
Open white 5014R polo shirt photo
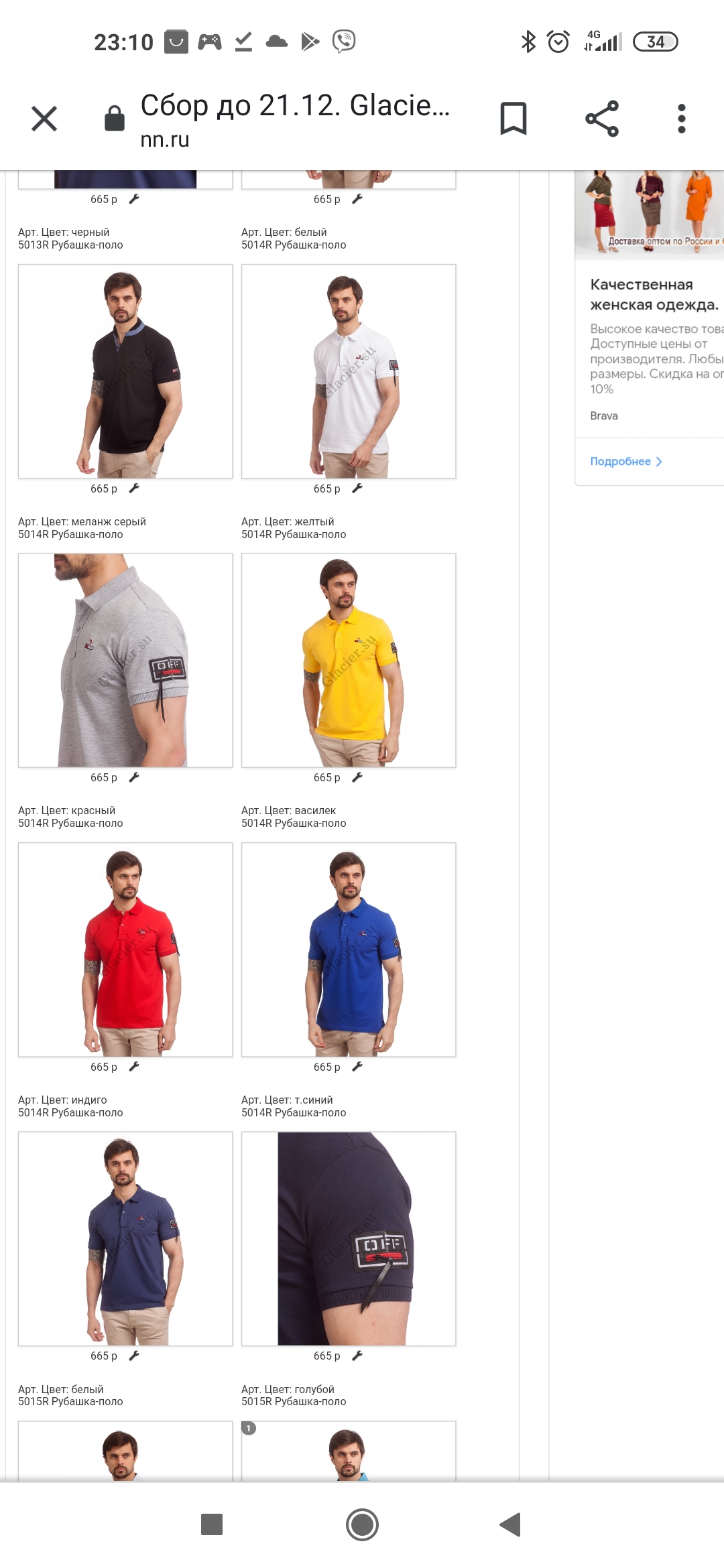click(349, 371)
